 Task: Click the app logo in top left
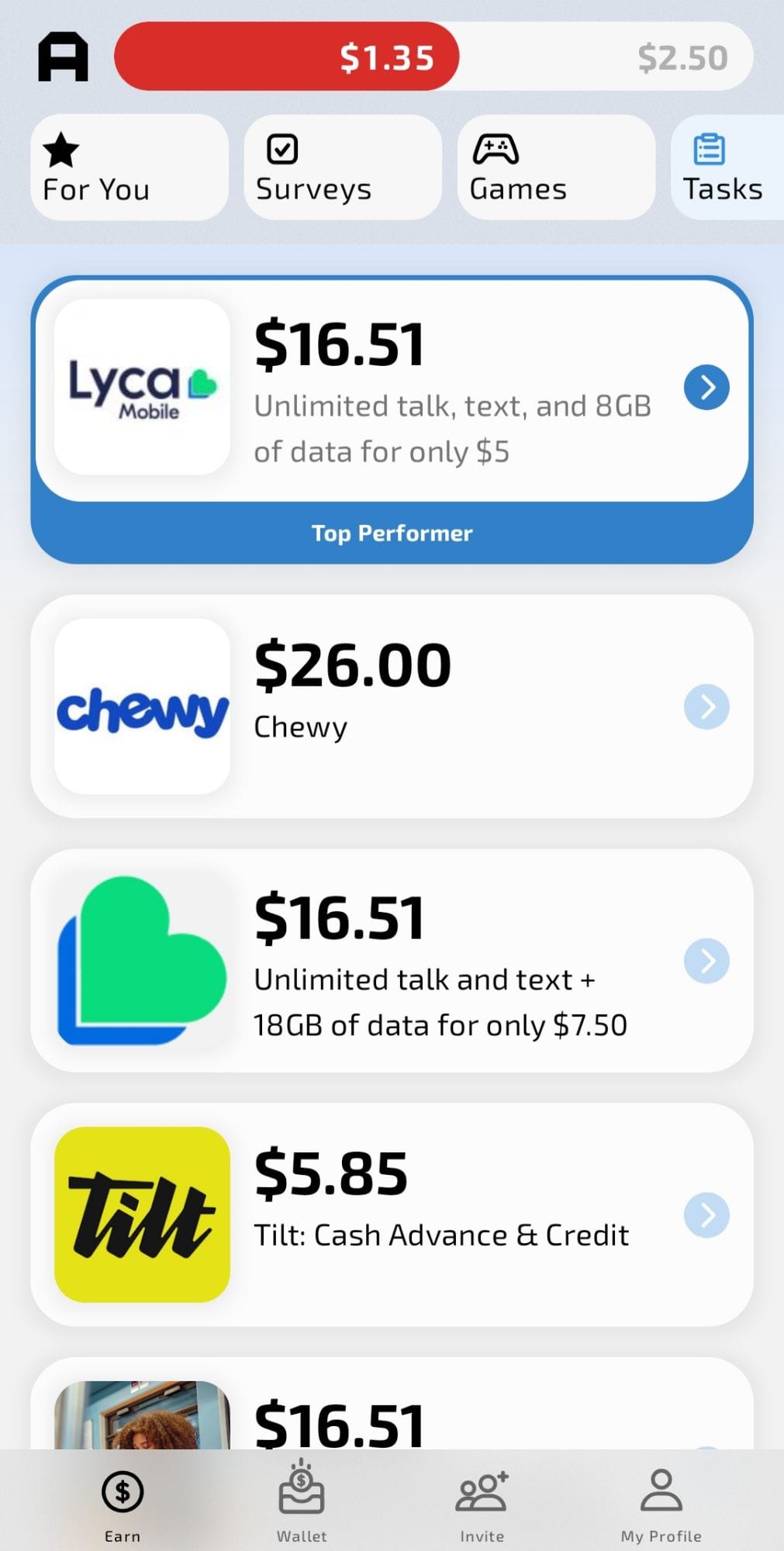point(62,54)
